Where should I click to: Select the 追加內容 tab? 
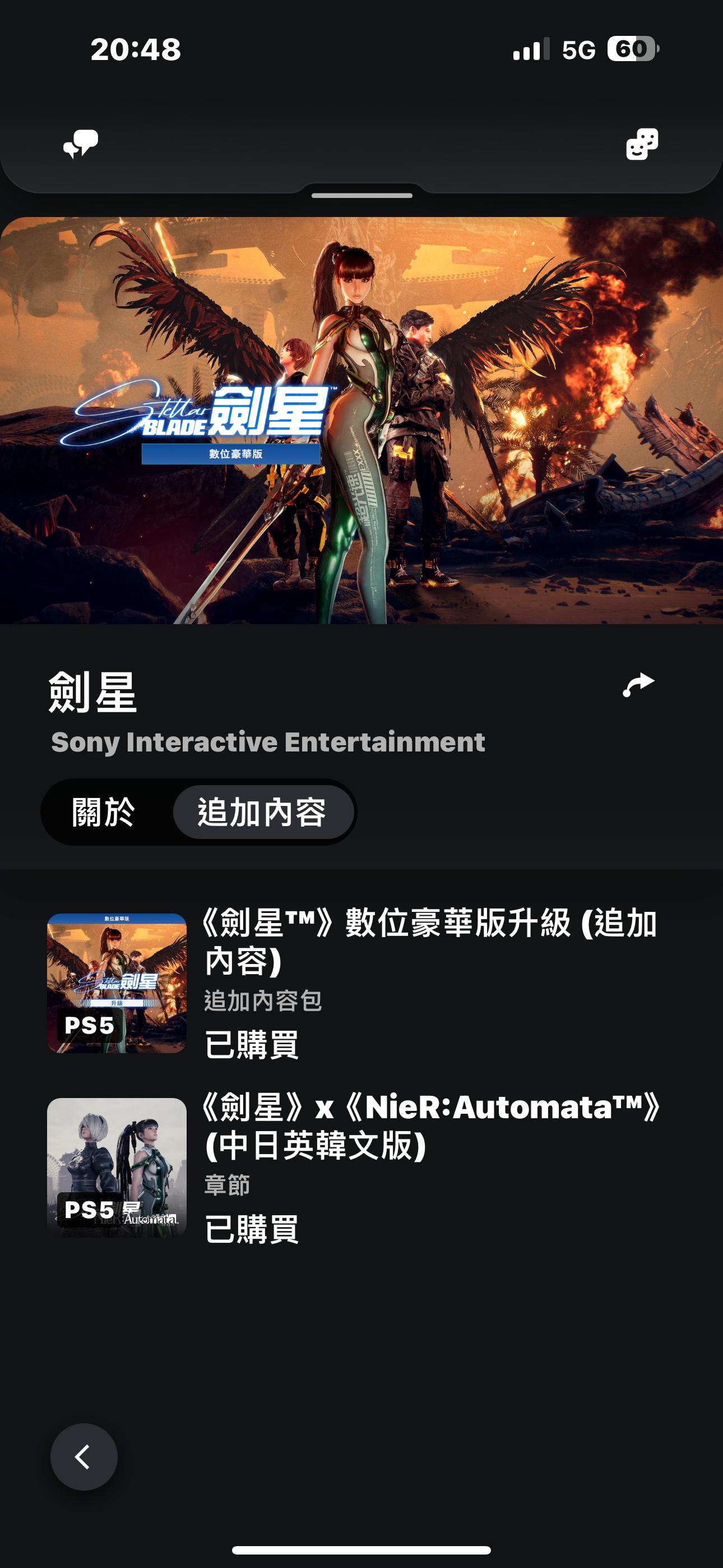point(262,812)
